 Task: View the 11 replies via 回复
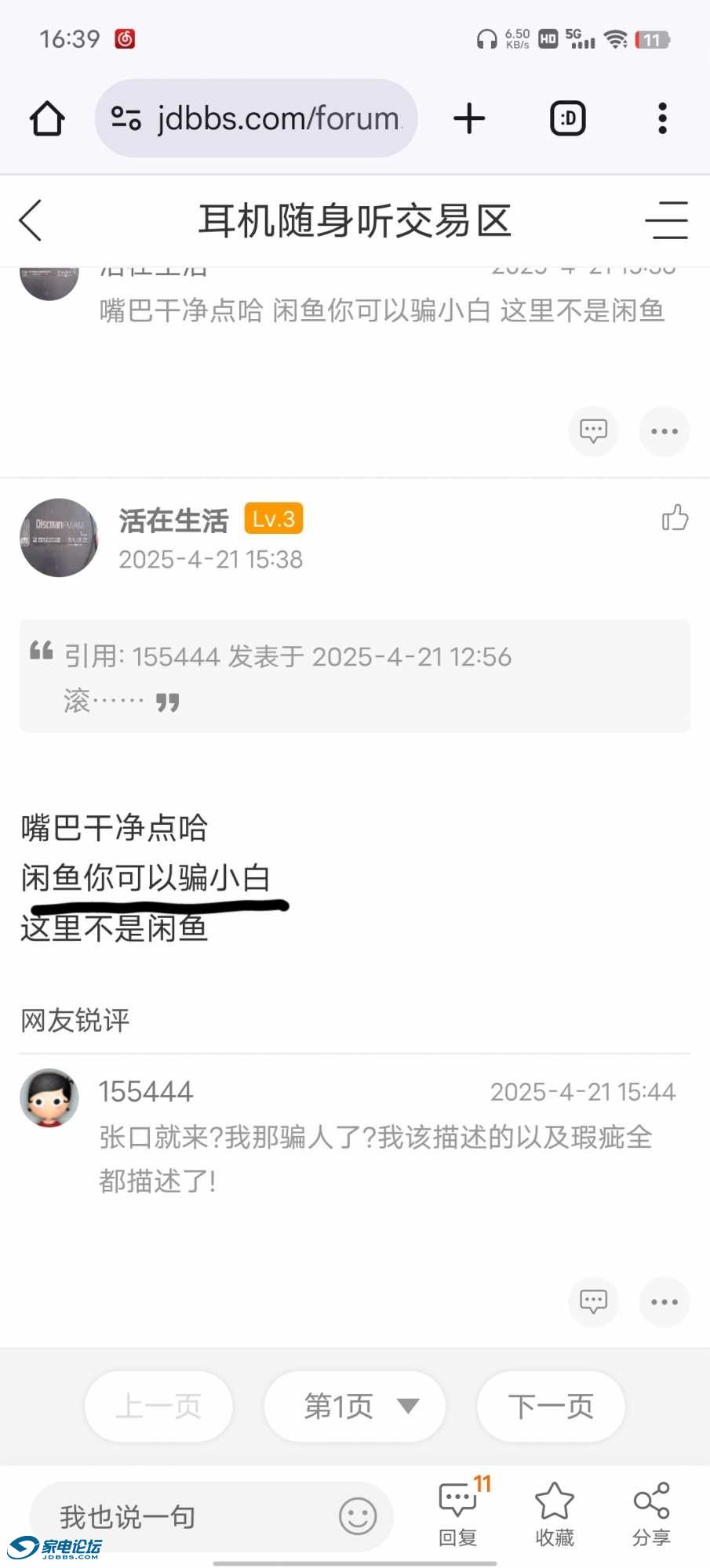point(459,1513)
